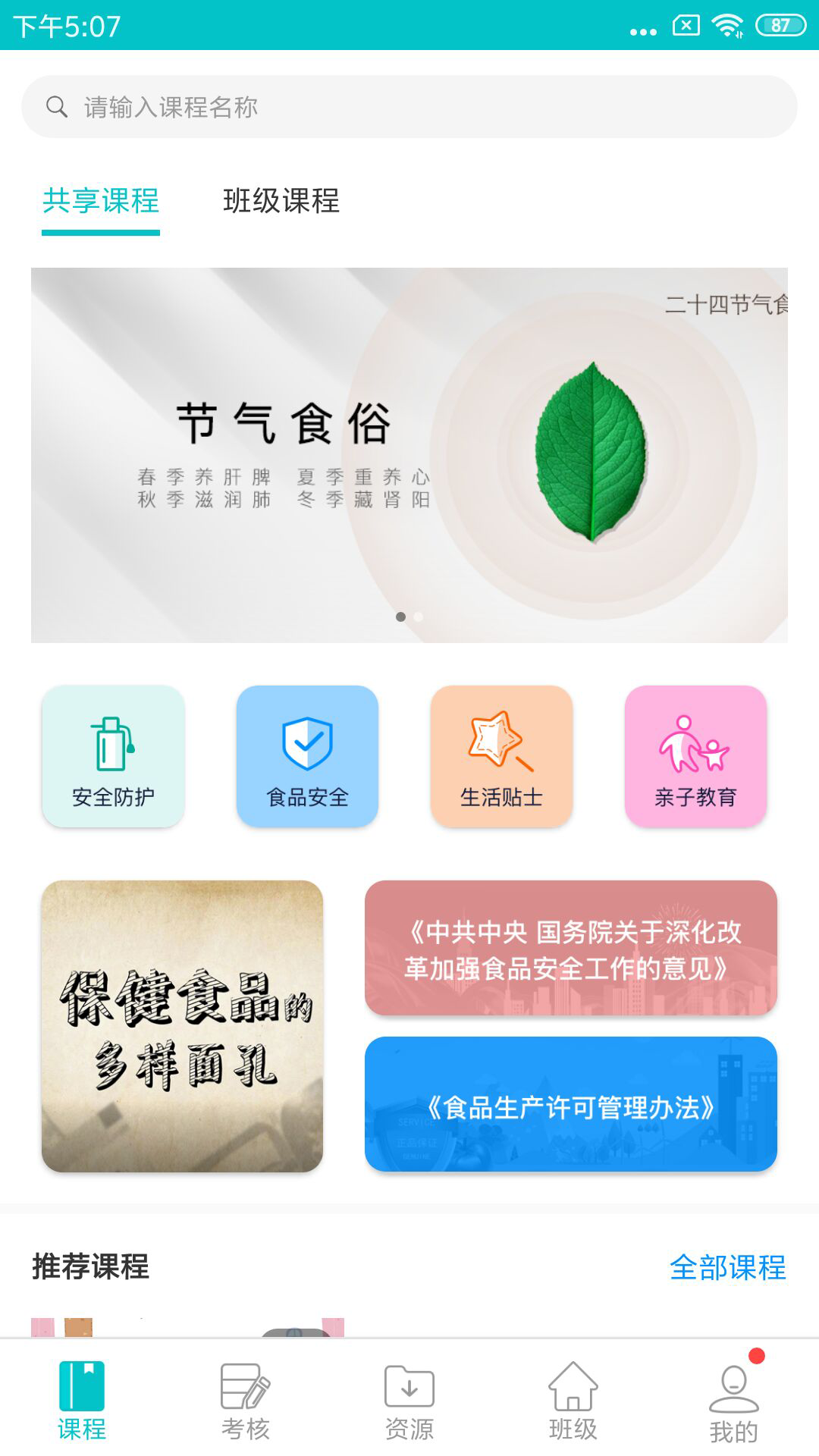Viewport: 819px width, 1456px height.
Task: Open the 食品生产许可管理办法 banner
Action: tap(571, 1106)
